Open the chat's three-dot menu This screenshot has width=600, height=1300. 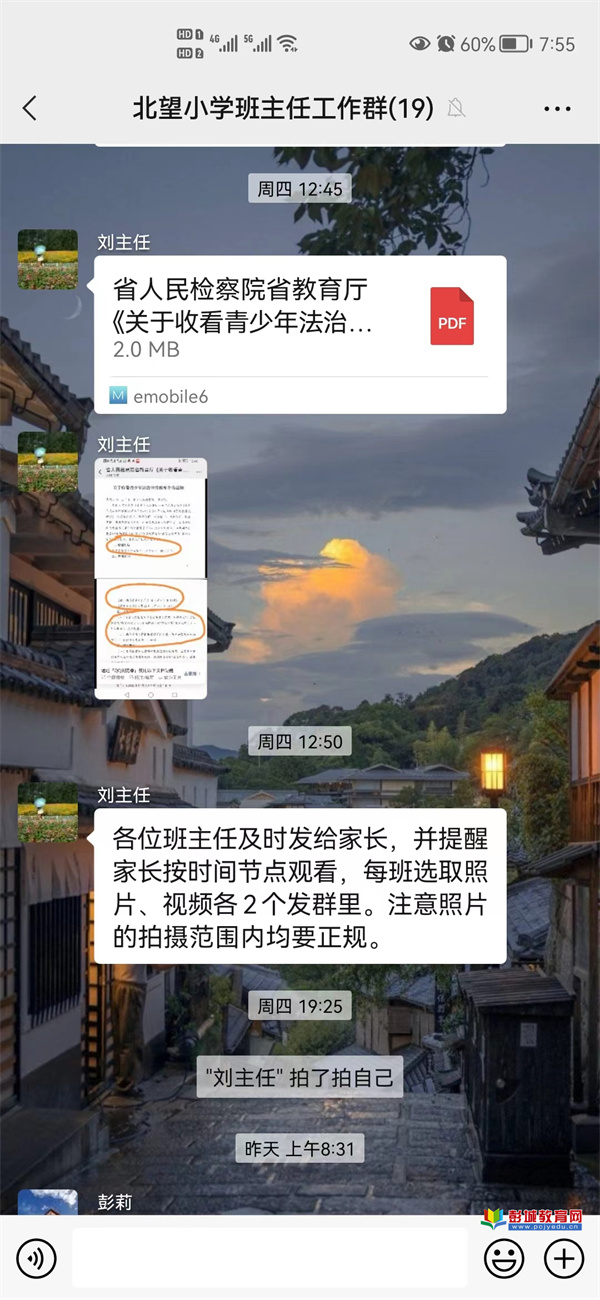557,108
